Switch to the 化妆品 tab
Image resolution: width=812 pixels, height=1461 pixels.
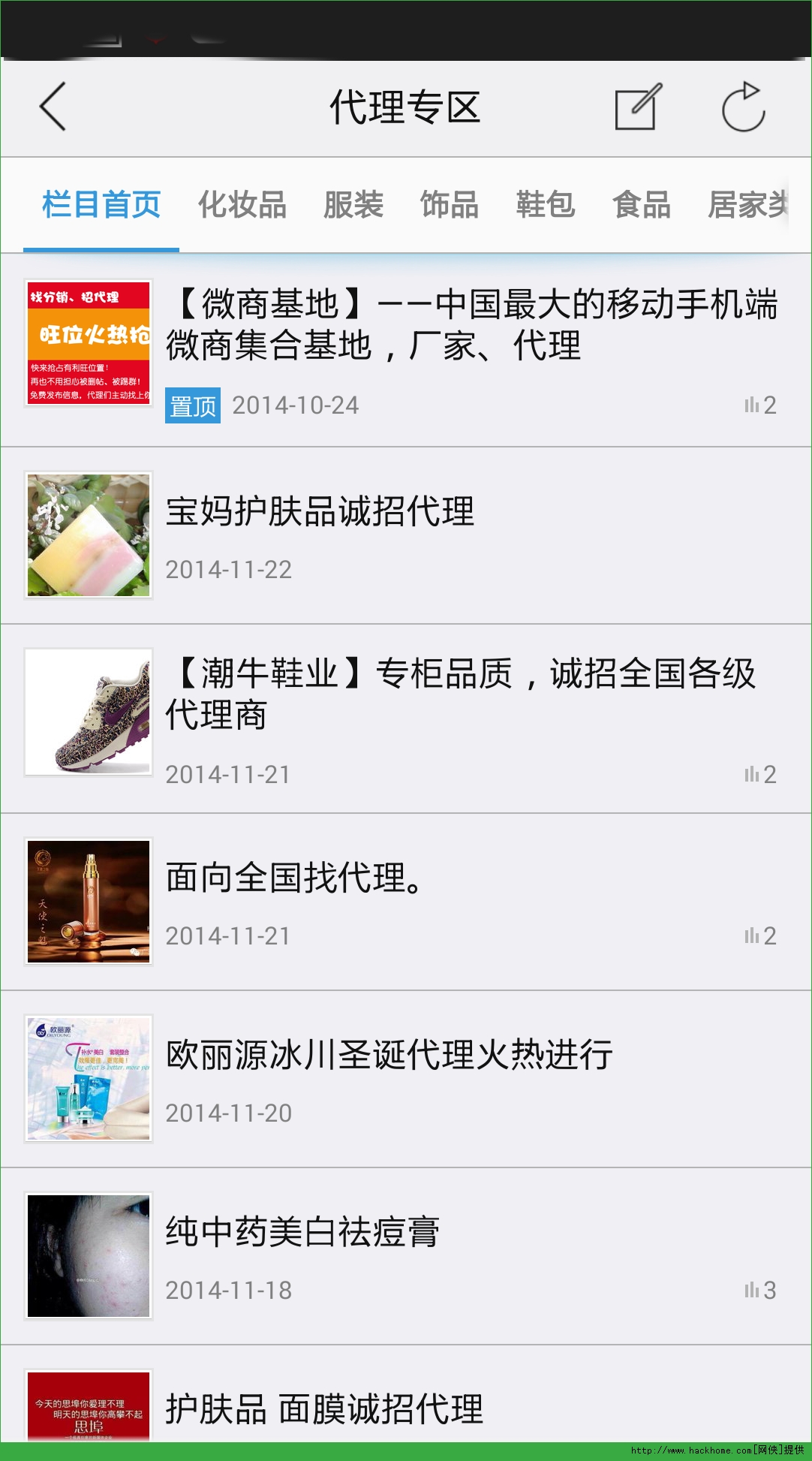coord(242,205)
